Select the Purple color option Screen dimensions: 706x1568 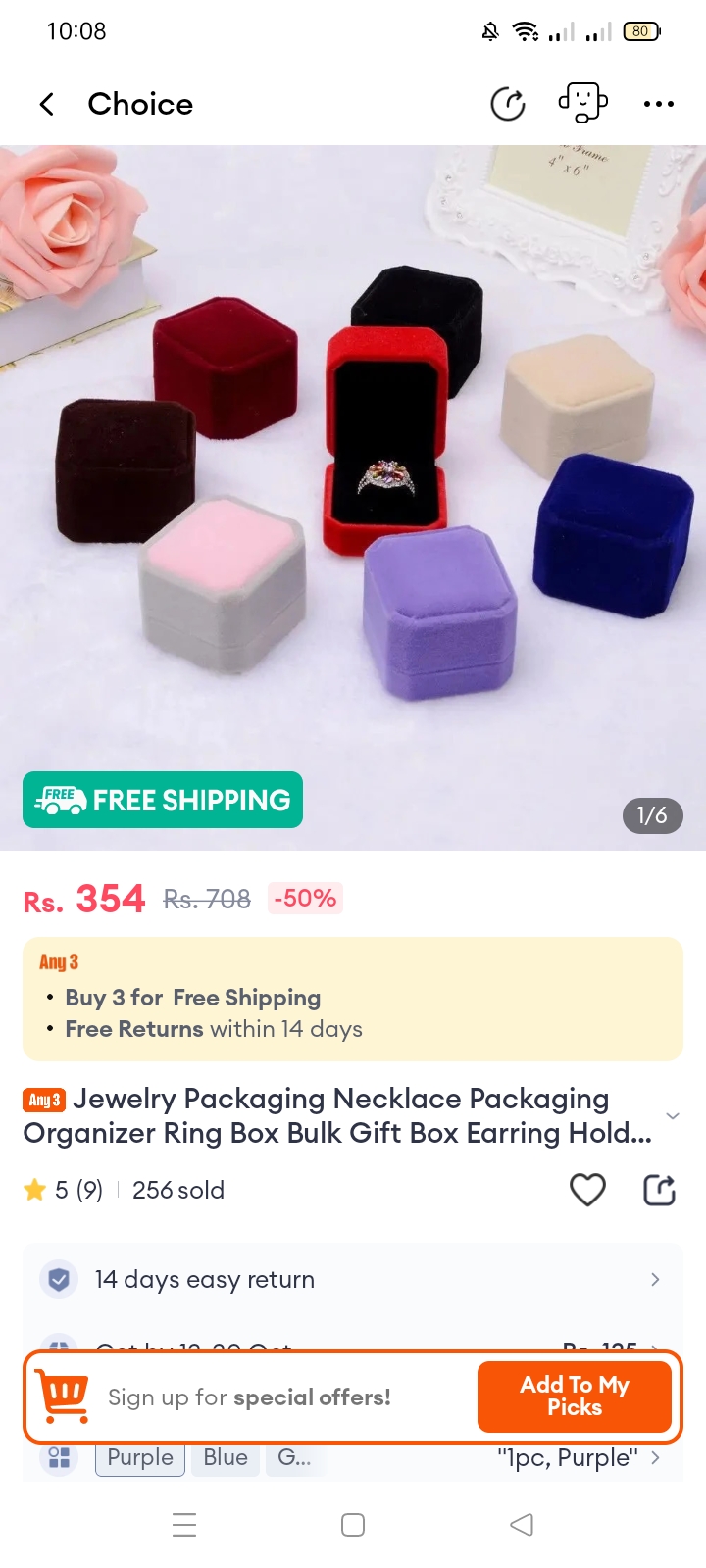coord(140,1458)
